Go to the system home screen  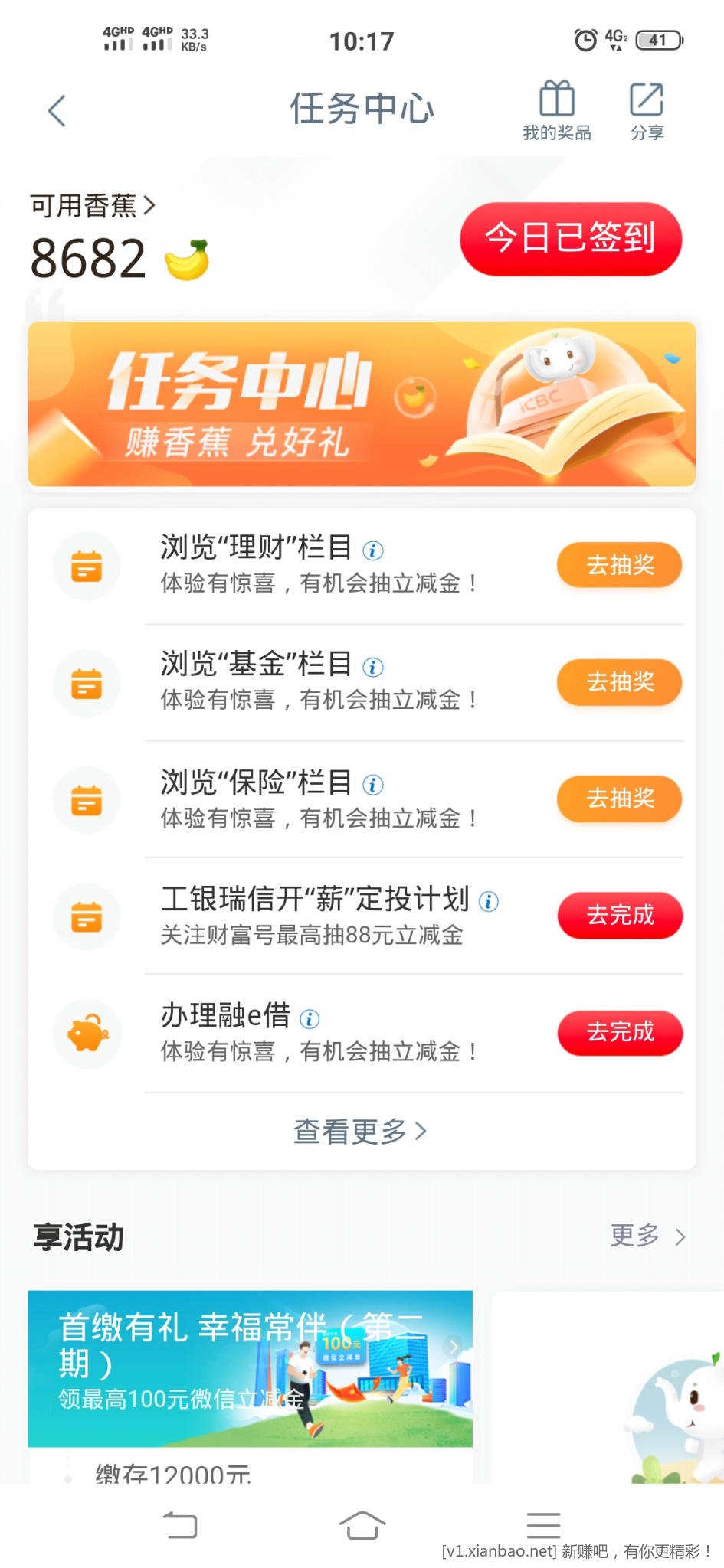(x=362, y=1525)
